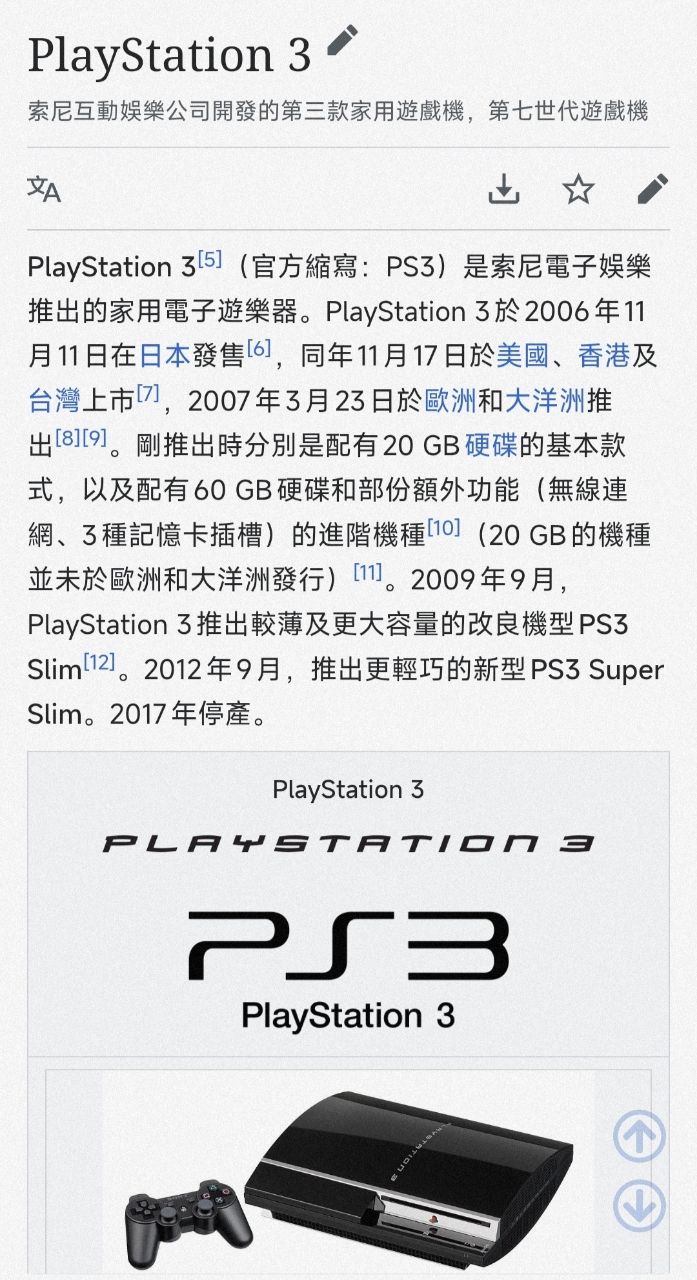Open the 硬碟 link
The image size is (697, 1280).
[491, 446]
